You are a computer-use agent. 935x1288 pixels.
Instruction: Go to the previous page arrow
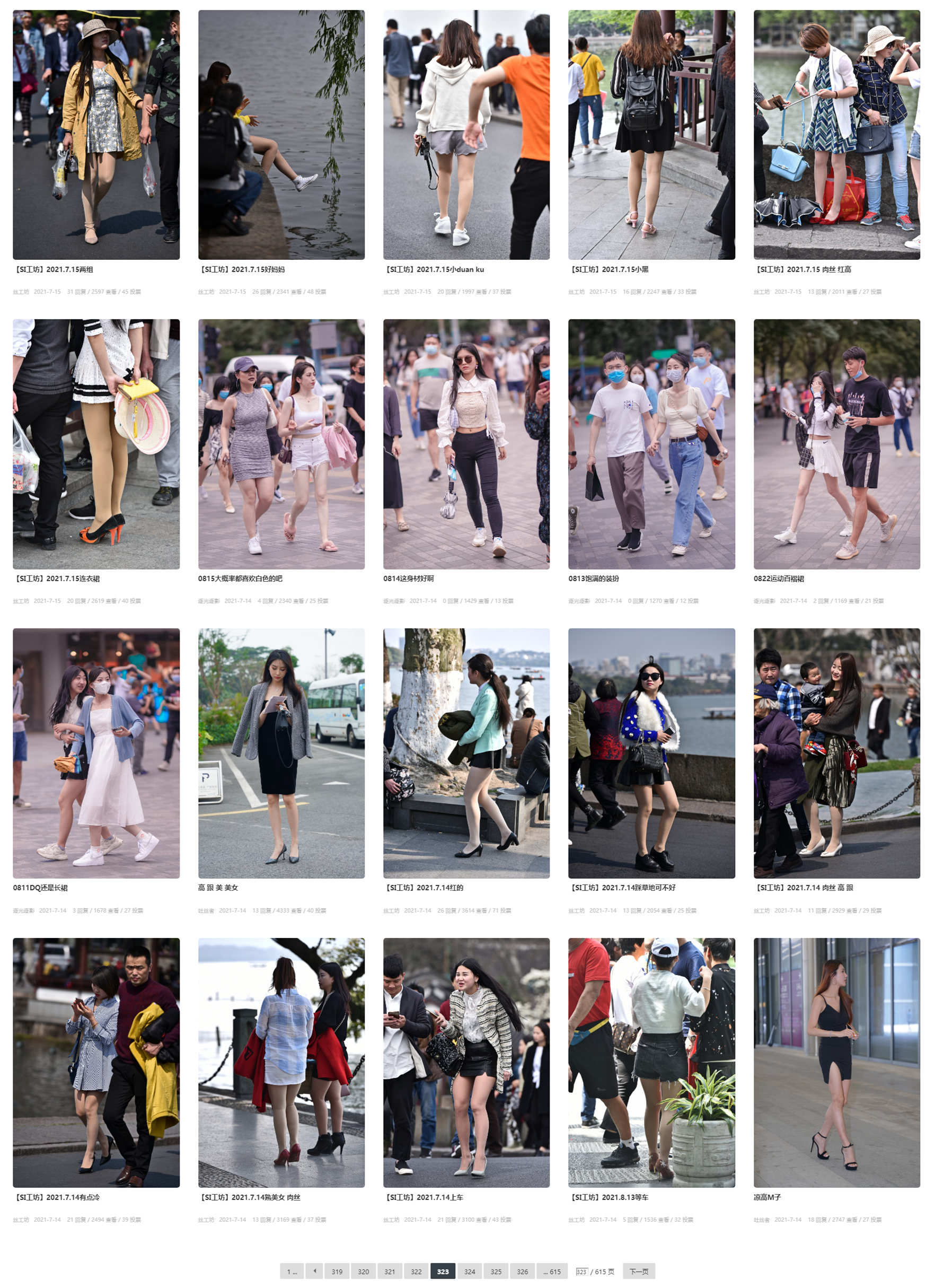point(314,1271)
